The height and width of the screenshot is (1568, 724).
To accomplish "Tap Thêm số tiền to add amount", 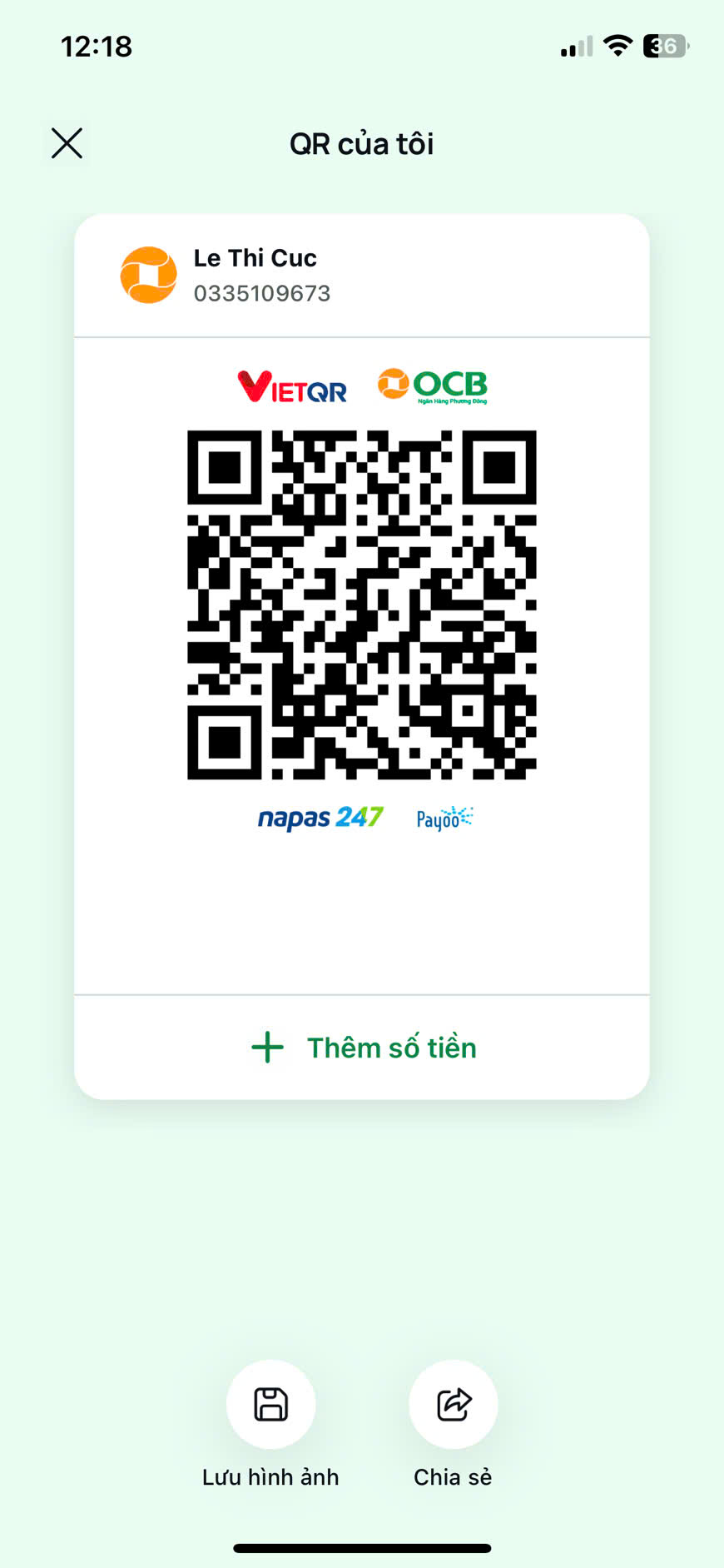I will 363,1048.
